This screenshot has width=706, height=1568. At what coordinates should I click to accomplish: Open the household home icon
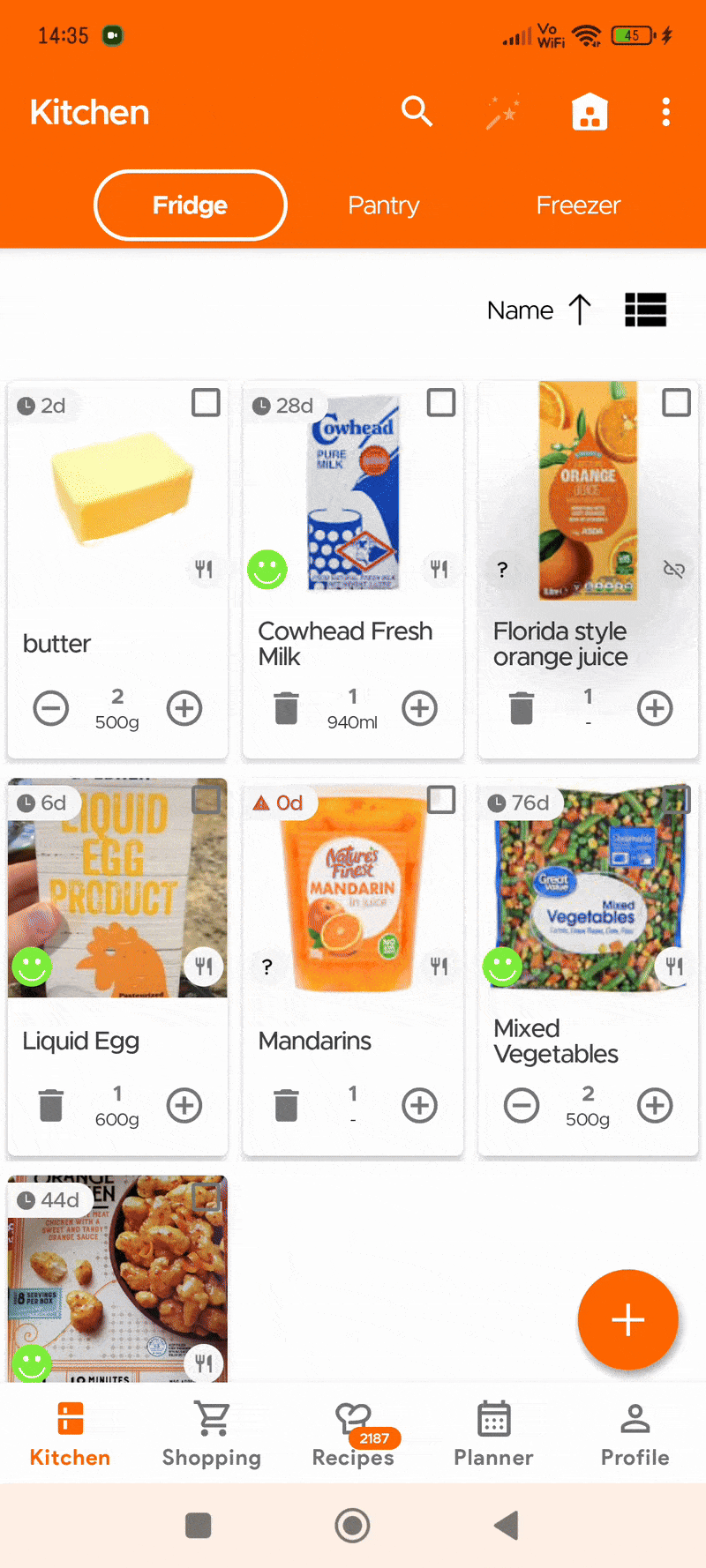click(x=589, y=112)
